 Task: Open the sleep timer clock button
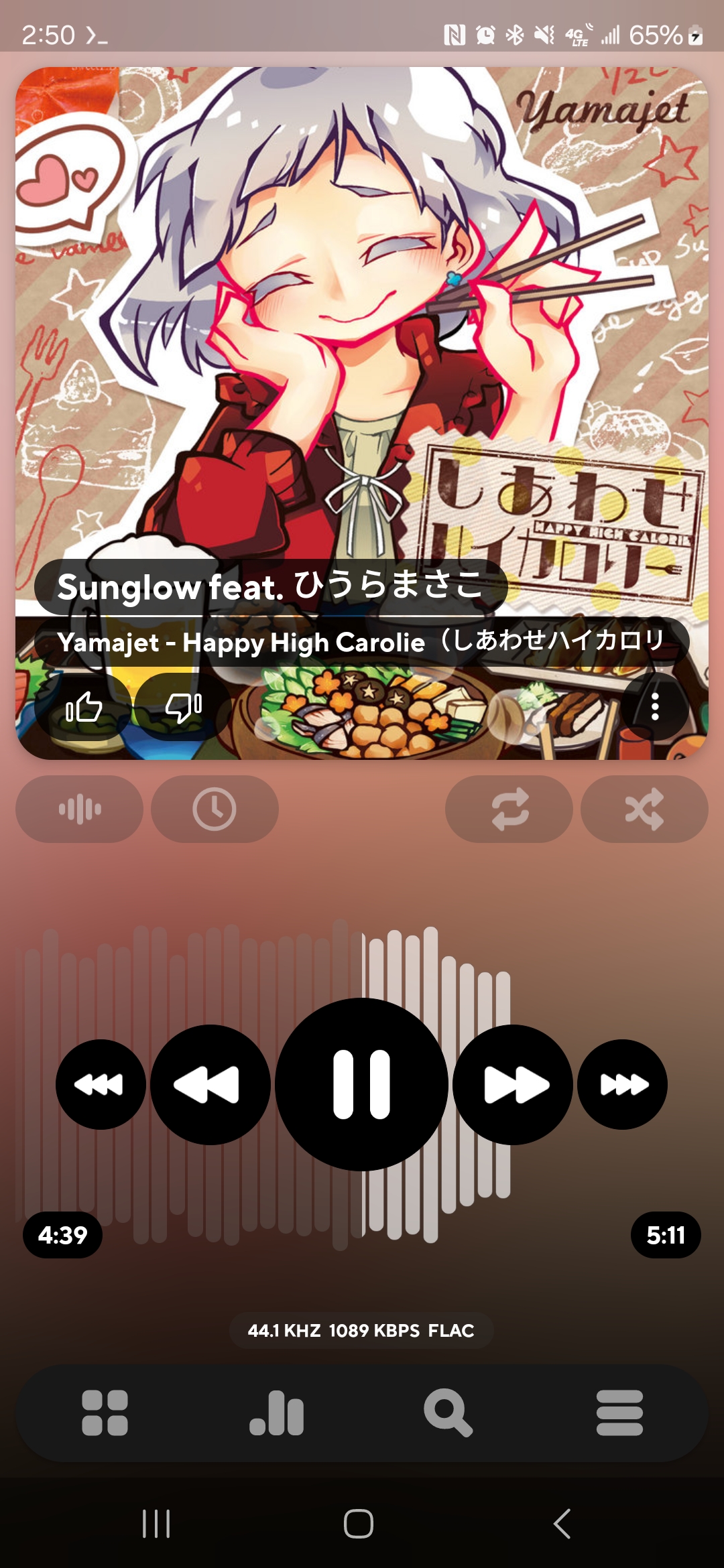(215, 809)
